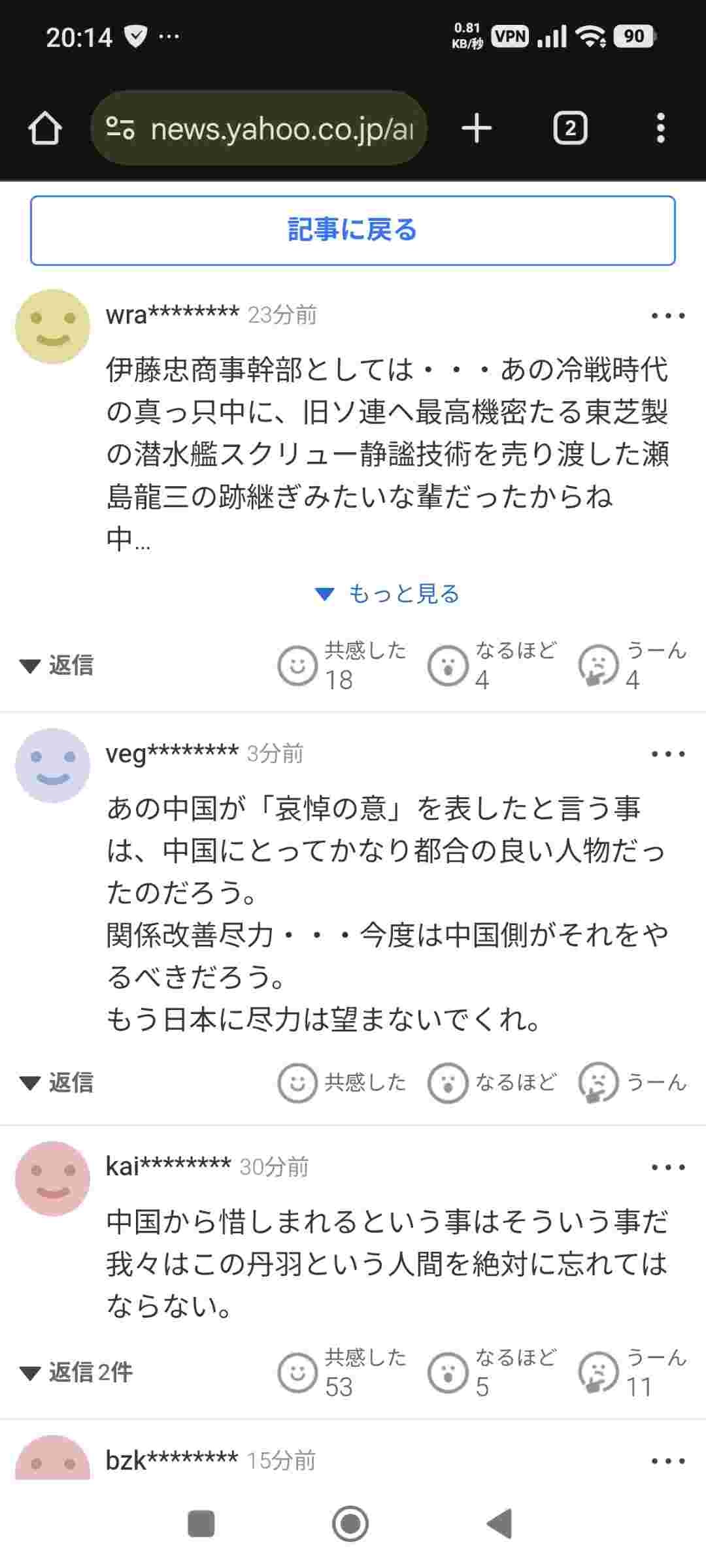Viewport: 706px width, 1568px height.
Task: Open the tab switcher
Action: click(x=570, y=128)
